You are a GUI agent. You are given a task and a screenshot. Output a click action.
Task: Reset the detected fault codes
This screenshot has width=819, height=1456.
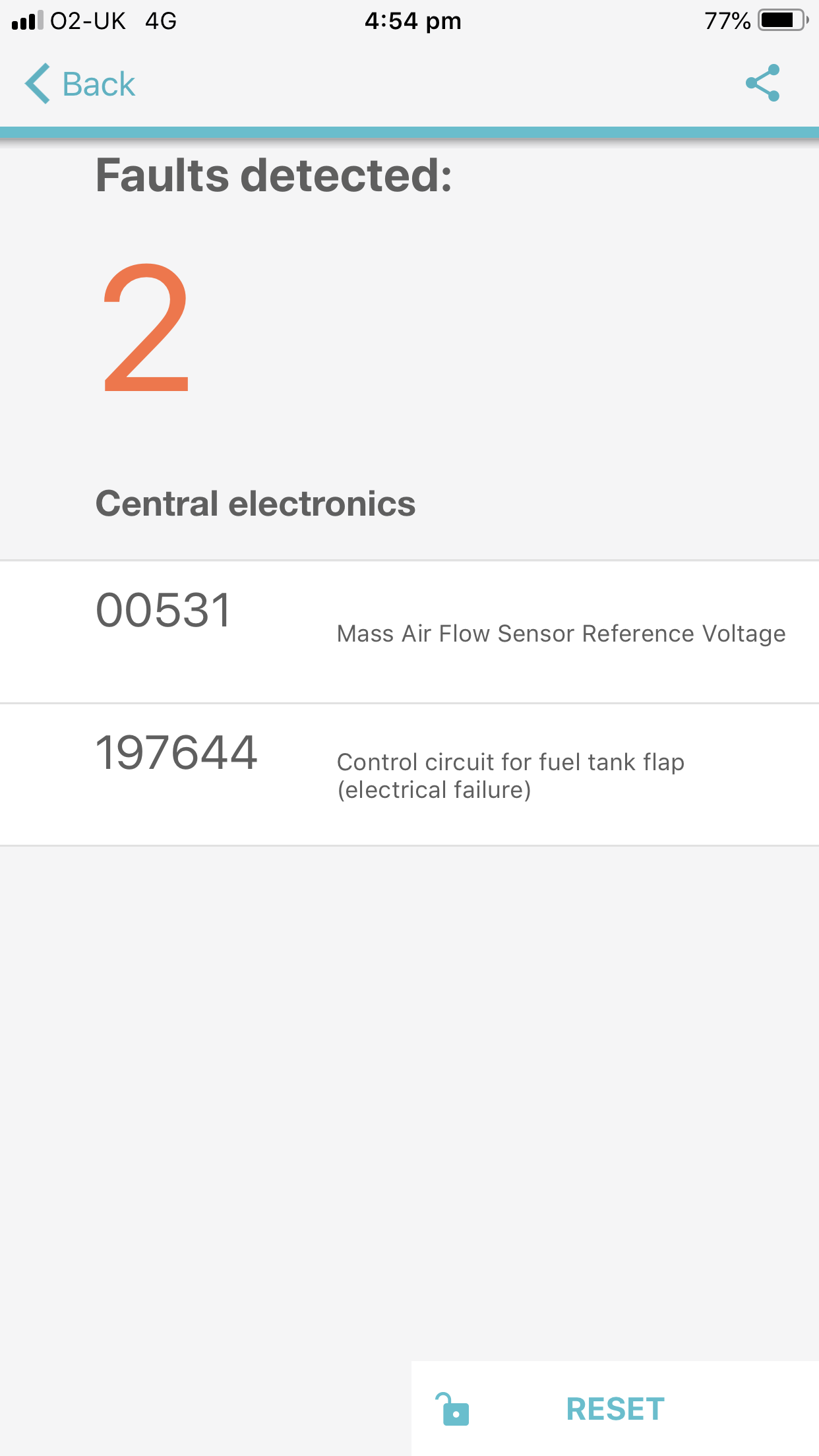[615, 1409]
